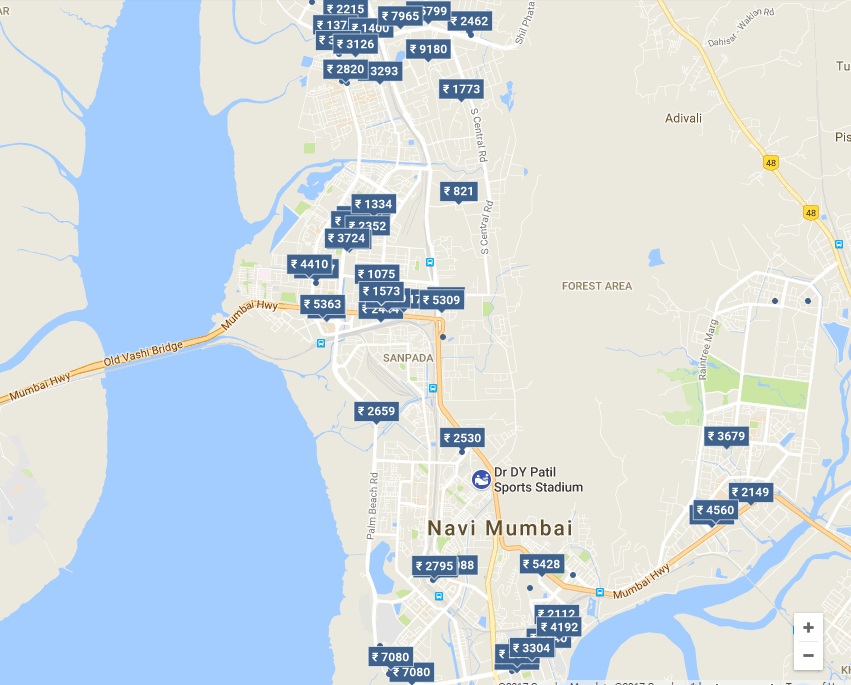Tap the ₹ 2462 price marker
The width and height of the screenshot is (851, 685).
(469, 21)
